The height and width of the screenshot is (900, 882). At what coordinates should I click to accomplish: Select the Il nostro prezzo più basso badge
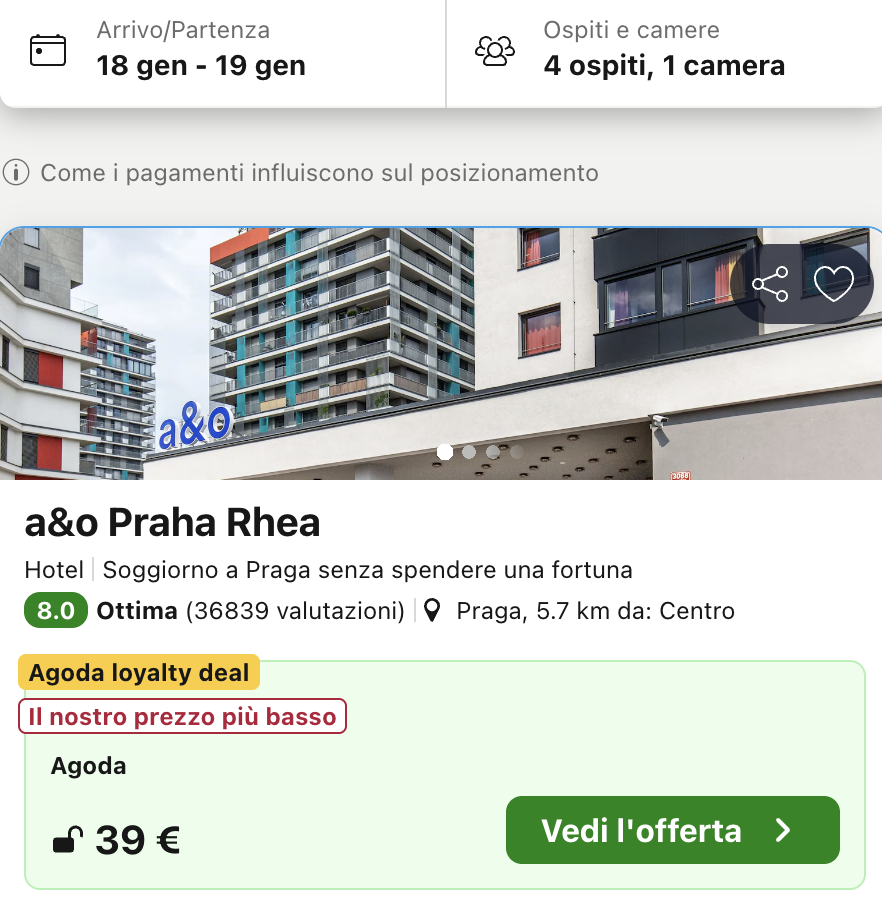pos(182,716)
